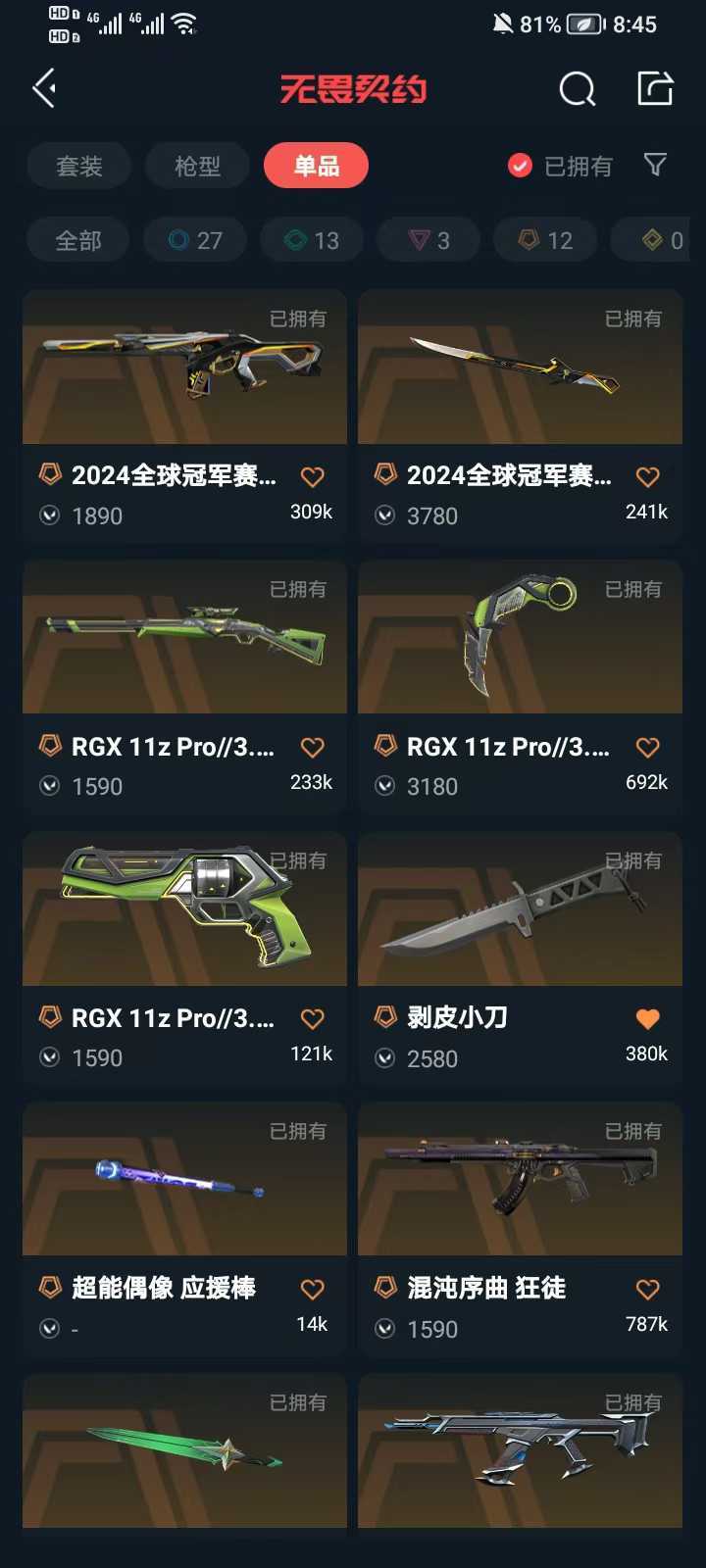This screenshot has height=1568, width=706.
Task: Tap the share icon in the header
Action: coord(655,88)
